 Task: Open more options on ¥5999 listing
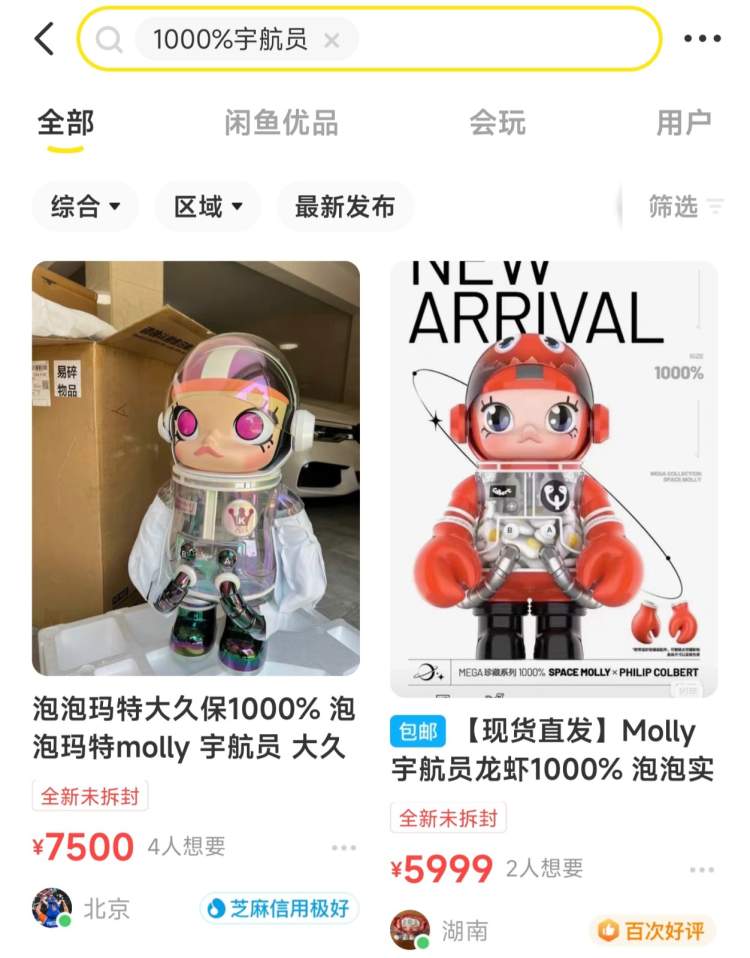point(702,870)
